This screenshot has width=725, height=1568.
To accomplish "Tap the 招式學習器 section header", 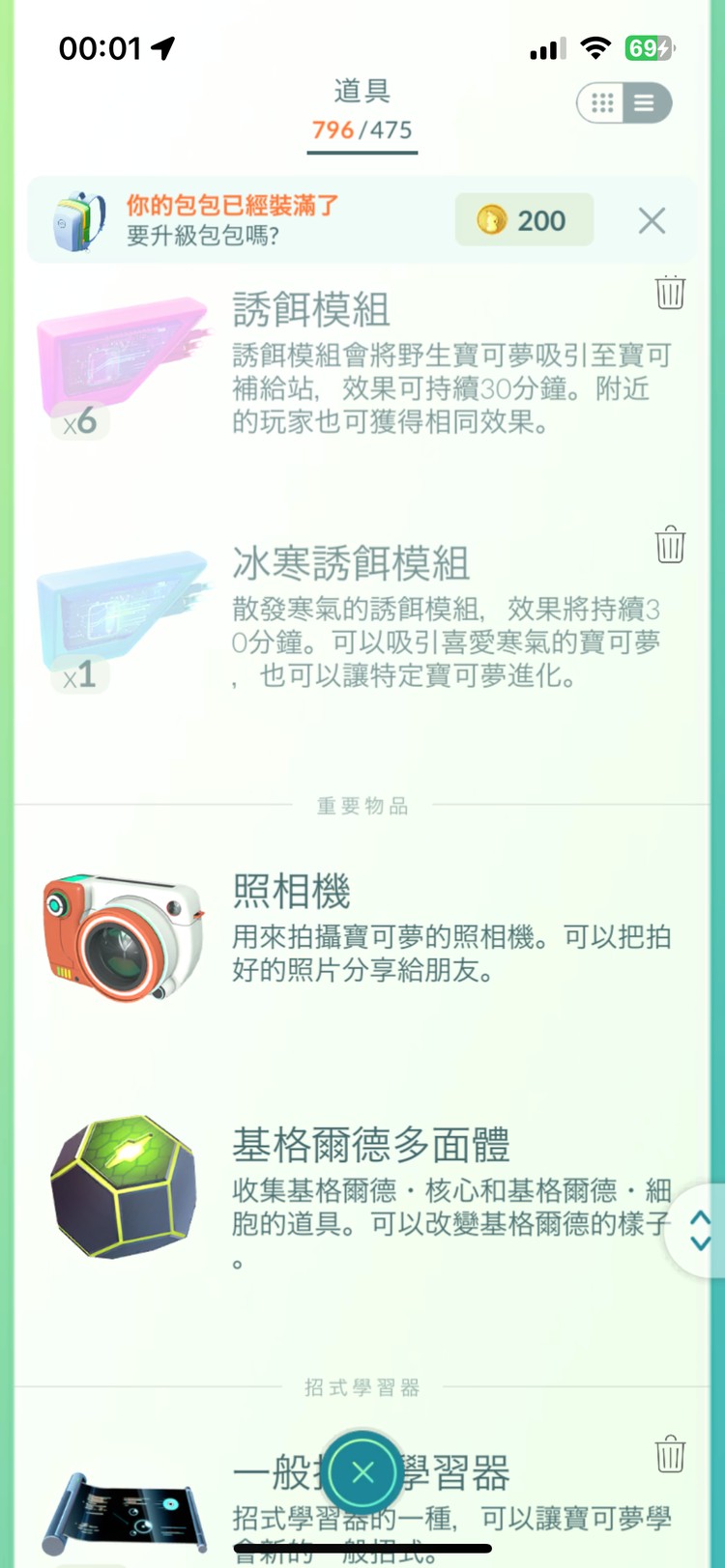I will [x=362, y=1386].
